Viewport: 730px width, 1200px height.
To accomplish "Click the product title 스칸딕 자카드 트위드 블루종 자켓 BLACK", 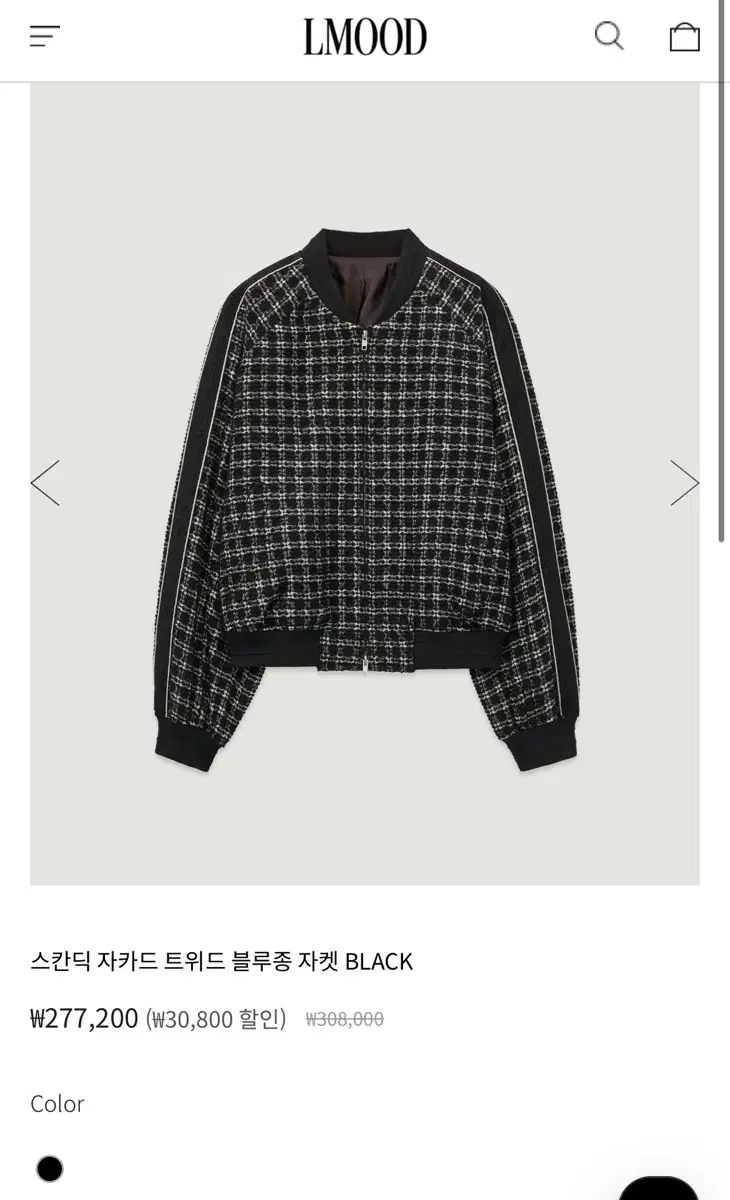I will (x=222, y=959).
